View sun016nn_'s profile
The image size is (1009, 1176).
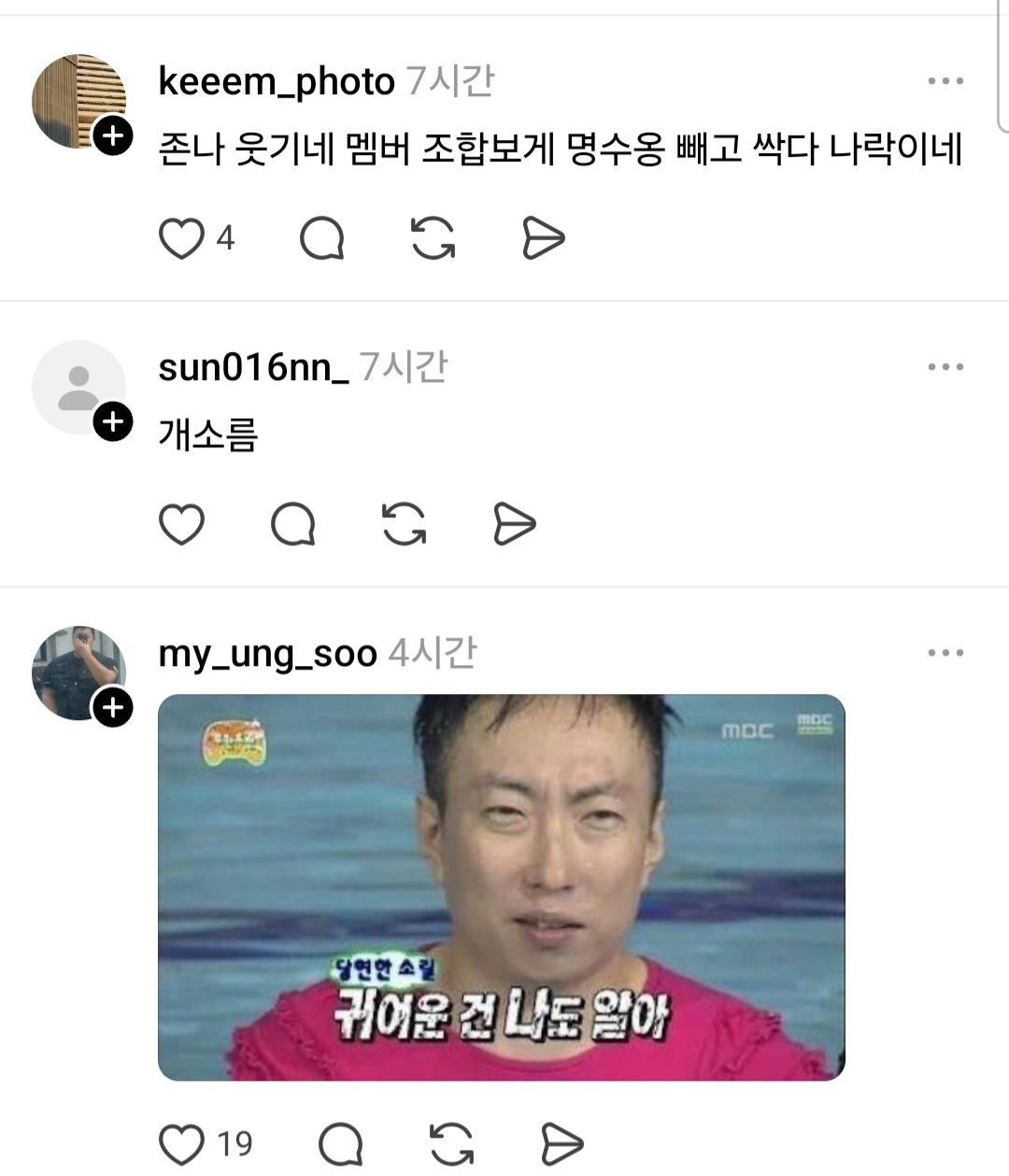click(253, 368)
